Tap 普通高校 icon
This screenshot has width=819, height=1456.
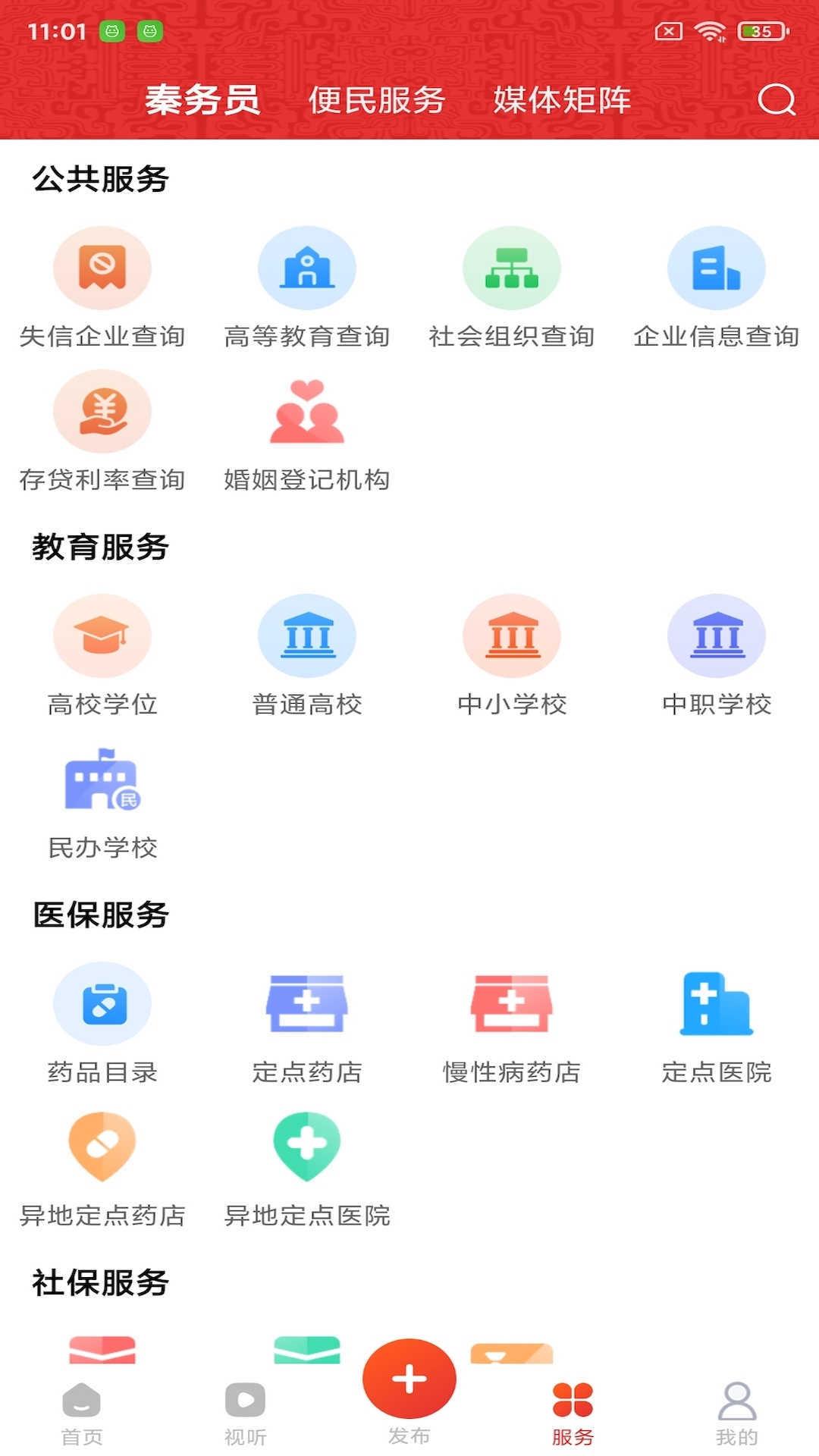pyautogui.click(x=307, y=637)
